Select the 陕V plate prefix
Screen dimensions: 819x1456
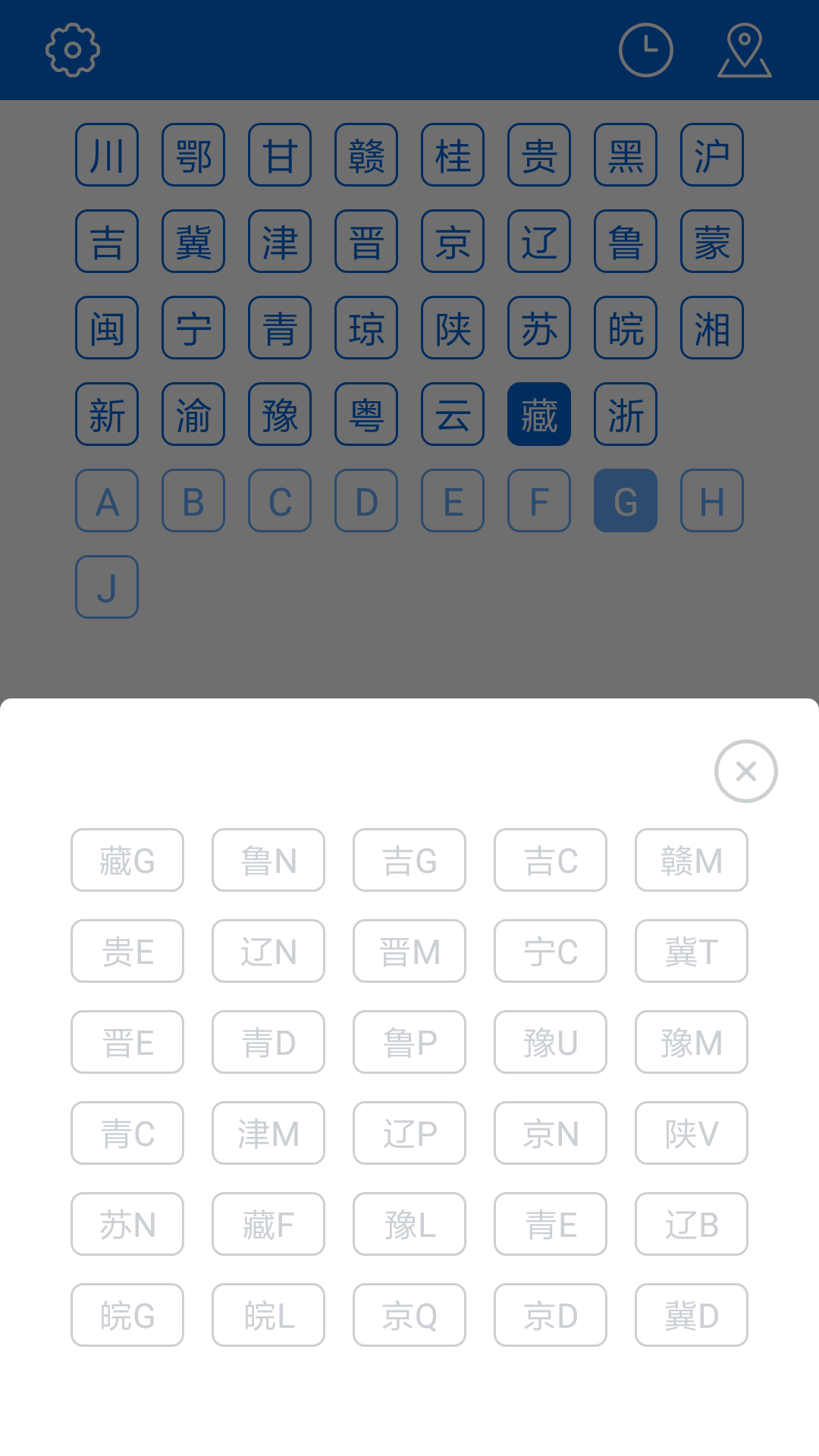692,1133
